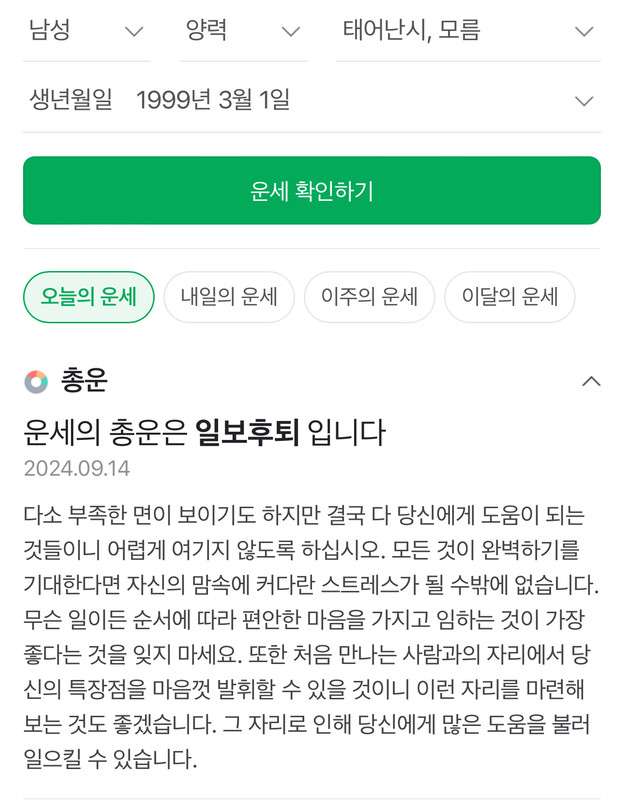Image resolution: width=624 pixels, height=800 pixels.
Task: Collapse the 총운 section
Action: 591,381
